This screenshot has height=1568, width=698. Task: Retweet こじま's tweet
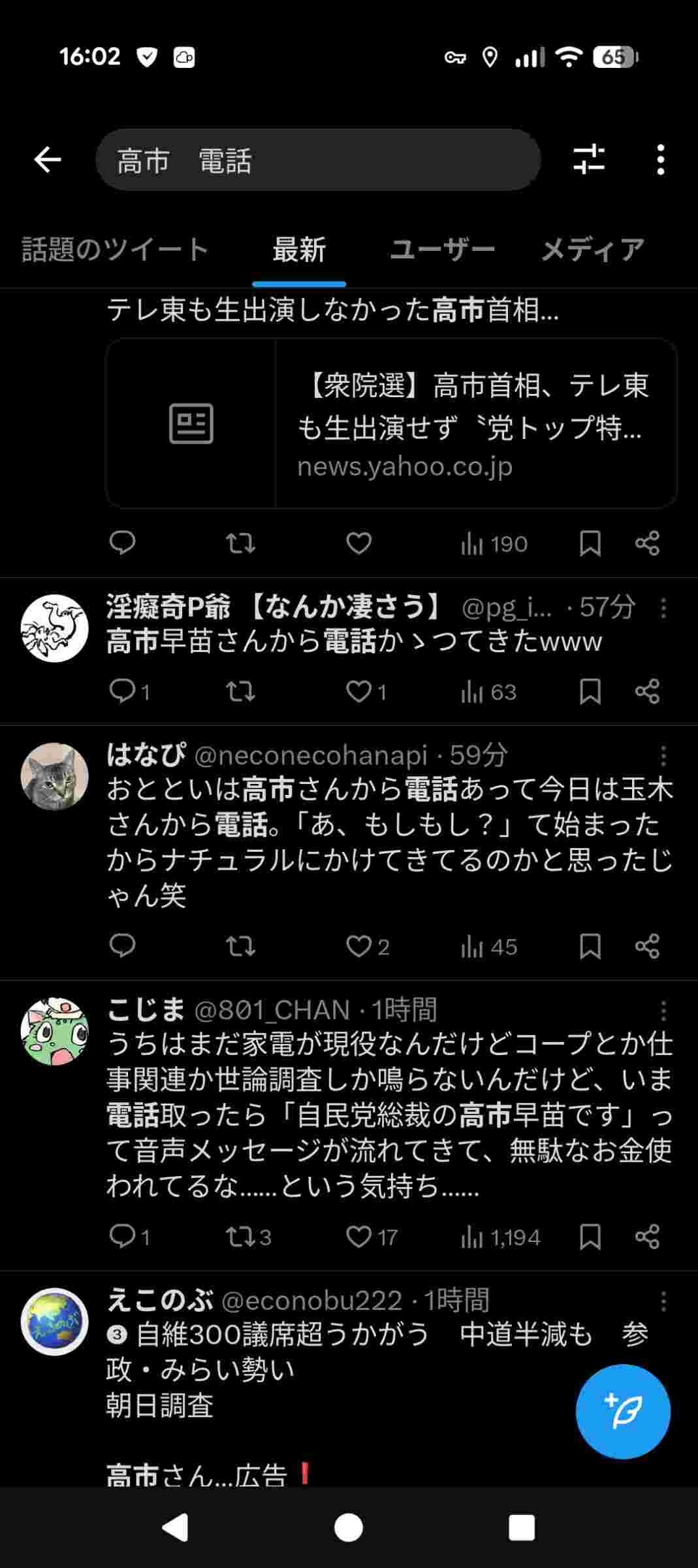(240, 1237)
